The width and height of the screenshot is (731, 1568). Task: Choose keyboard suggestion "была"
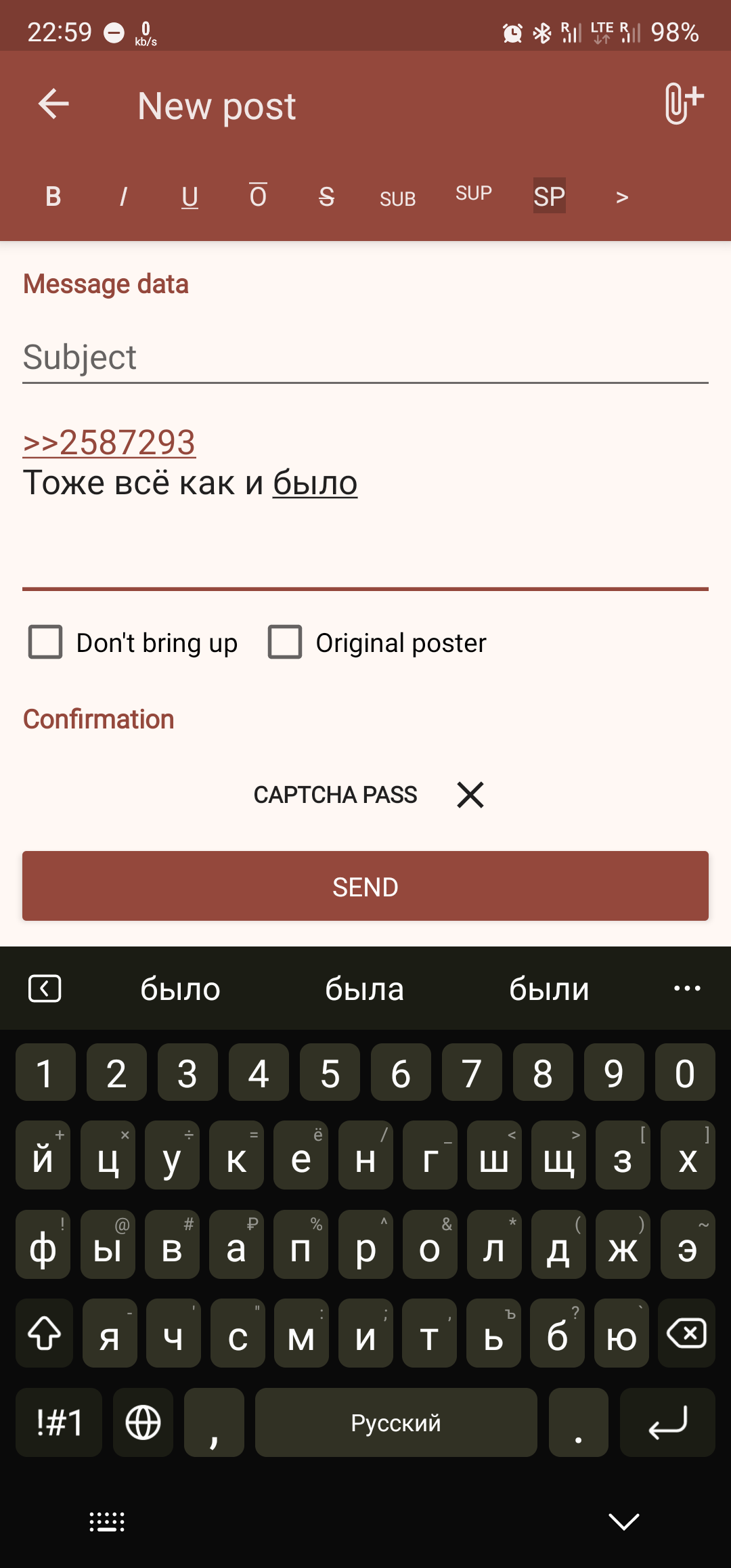[x=364, y=989]
